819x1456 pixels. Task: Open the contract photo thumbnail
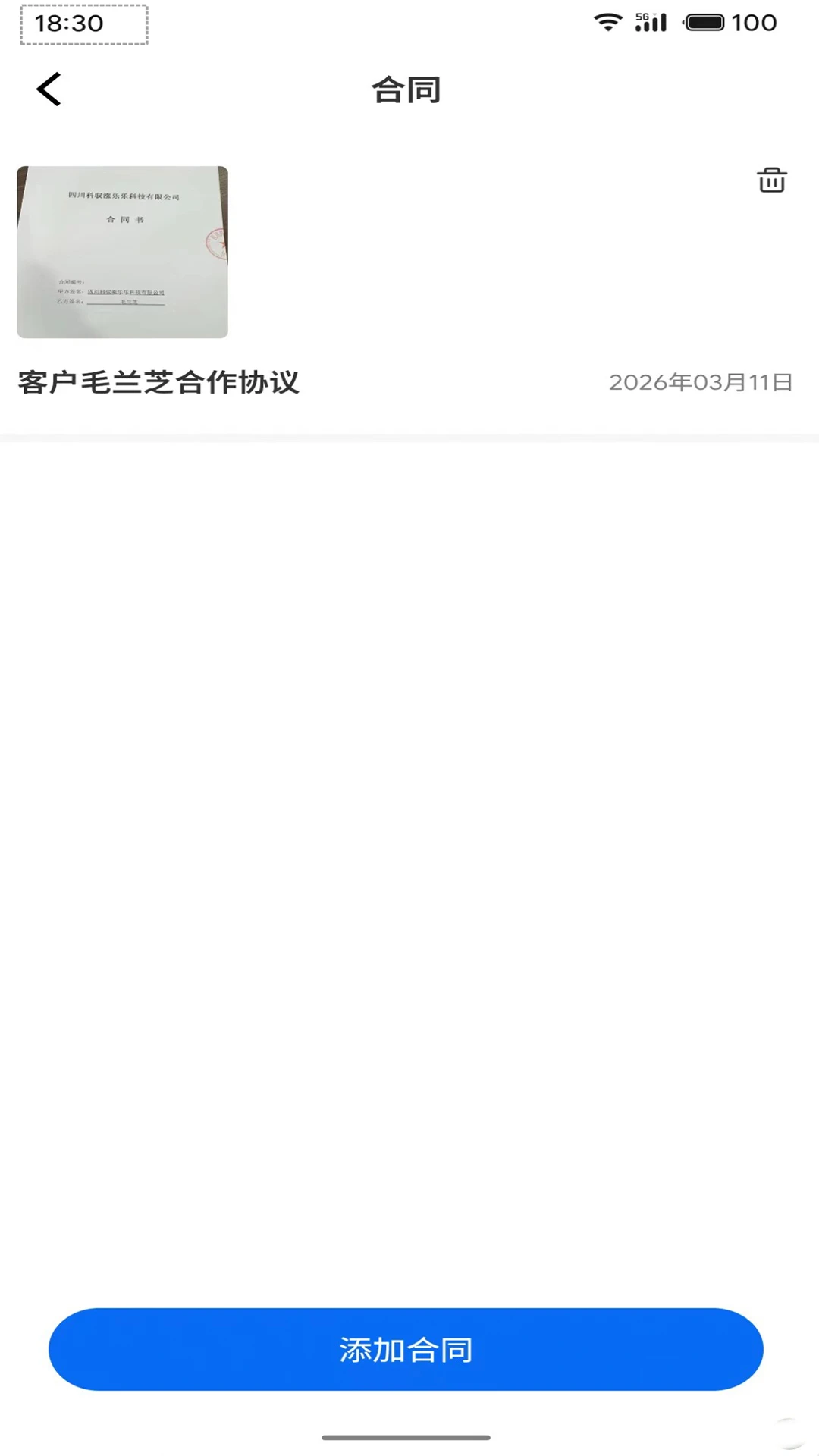point(122,252)
